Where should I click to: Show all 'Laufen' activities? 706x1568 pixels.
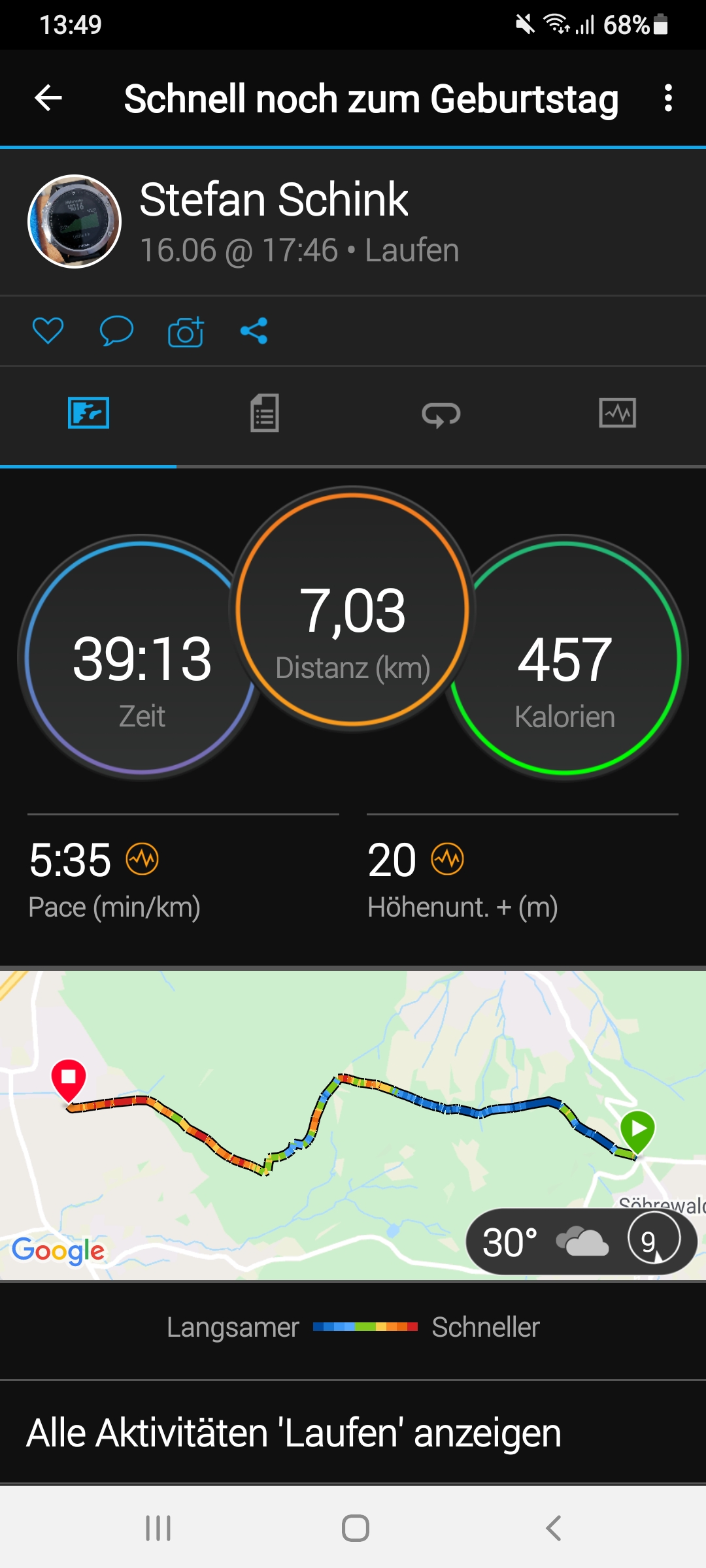[x=294, y=1433]
